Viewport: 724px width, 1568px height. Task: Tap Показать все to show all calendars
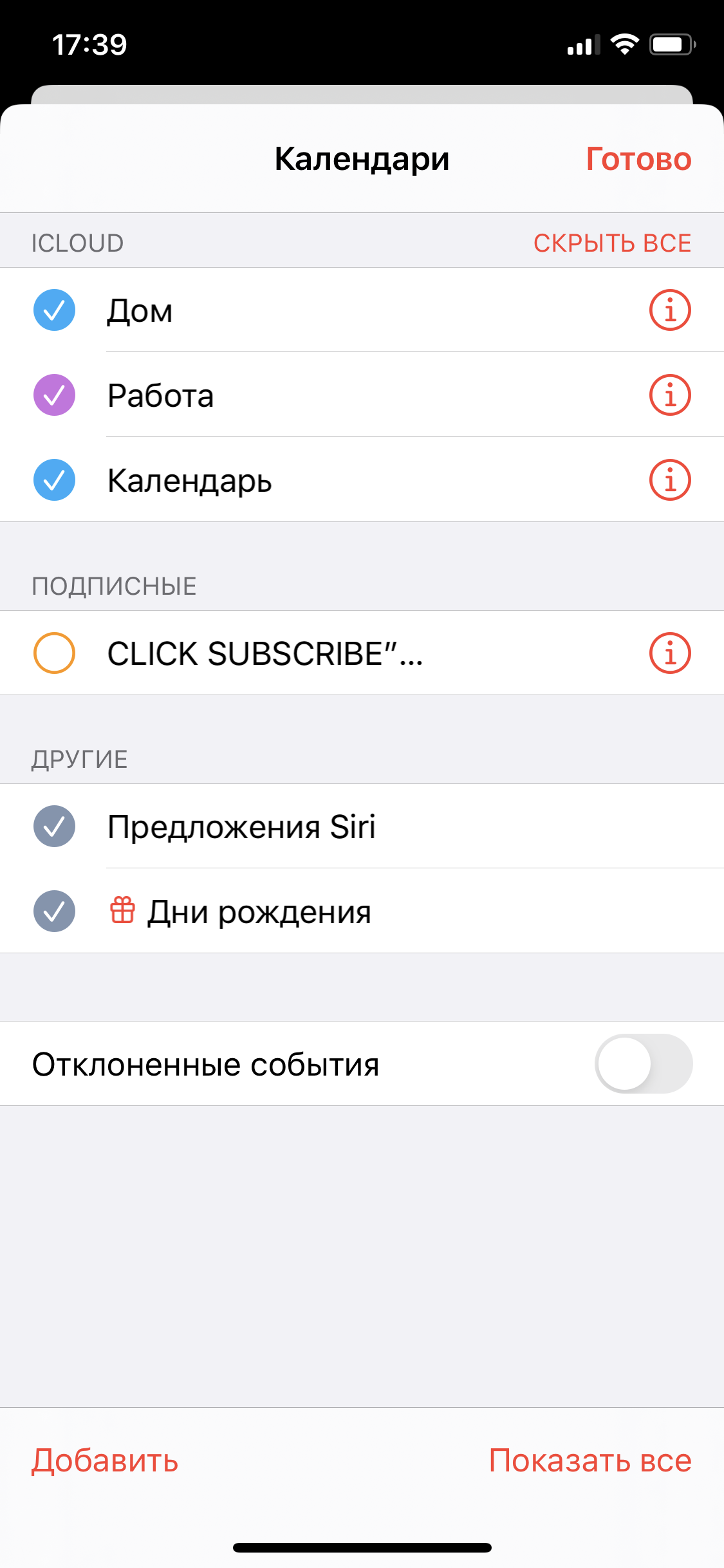[x=589, y=1461]
